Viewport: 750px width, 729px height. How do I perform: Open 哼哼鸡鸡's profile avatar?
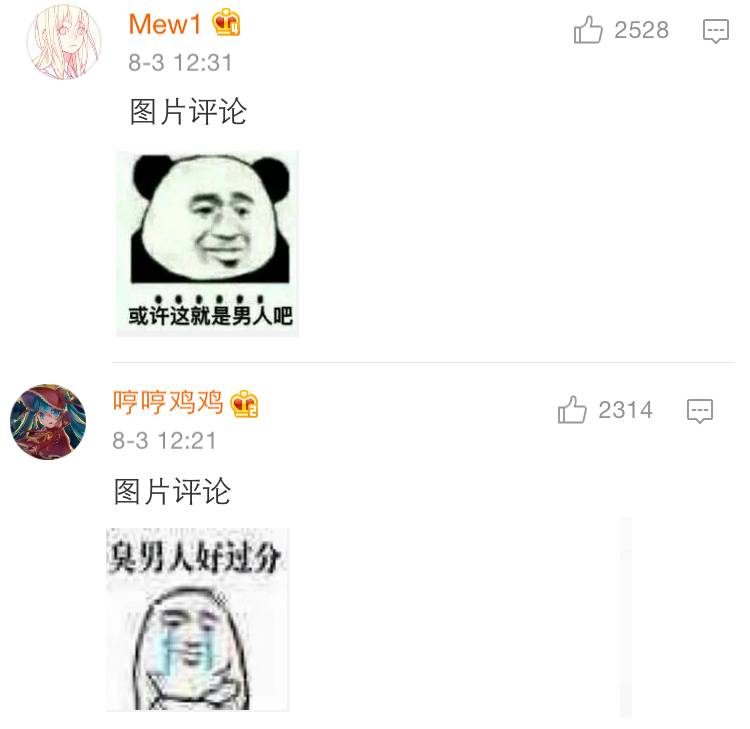48,421
